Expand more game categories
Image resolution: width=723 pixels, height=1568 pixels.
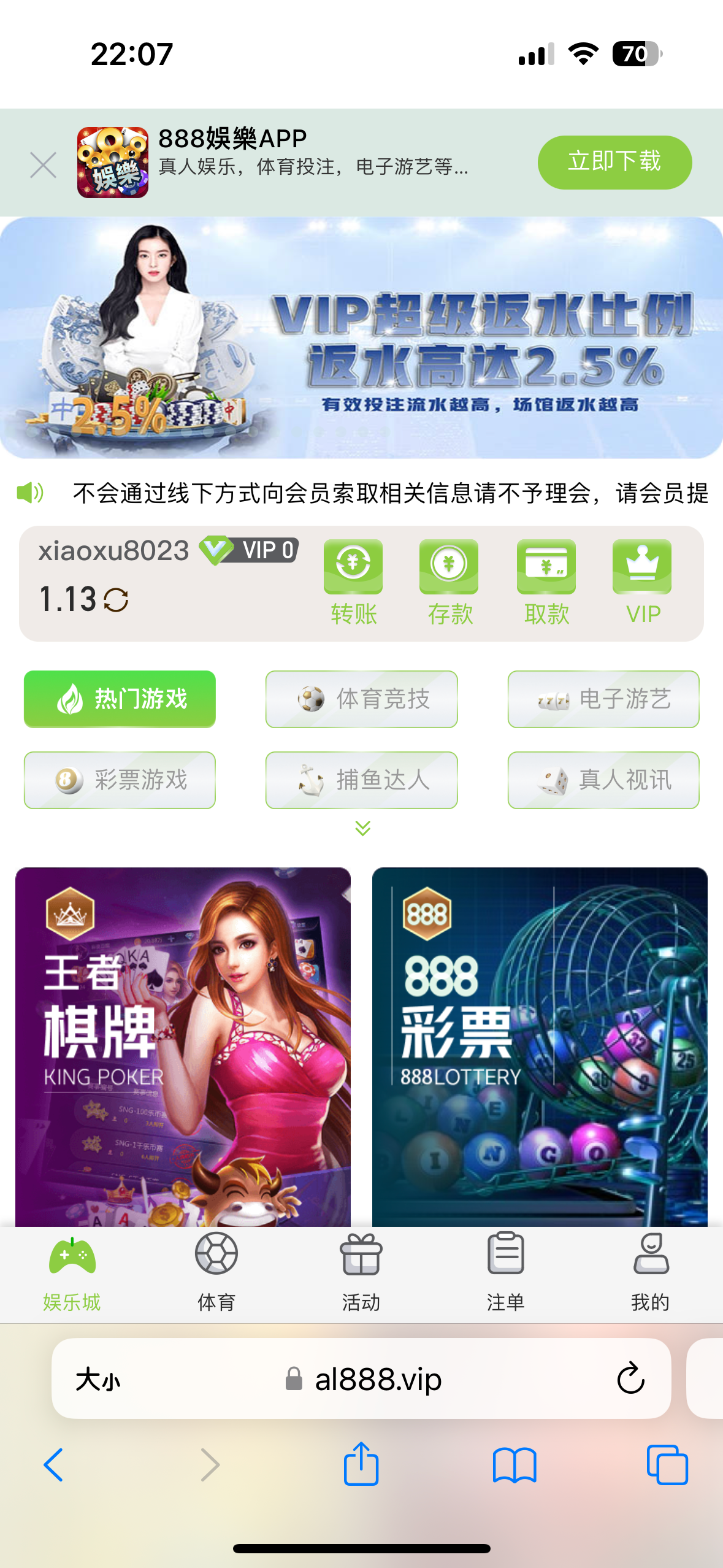point(362,828)
